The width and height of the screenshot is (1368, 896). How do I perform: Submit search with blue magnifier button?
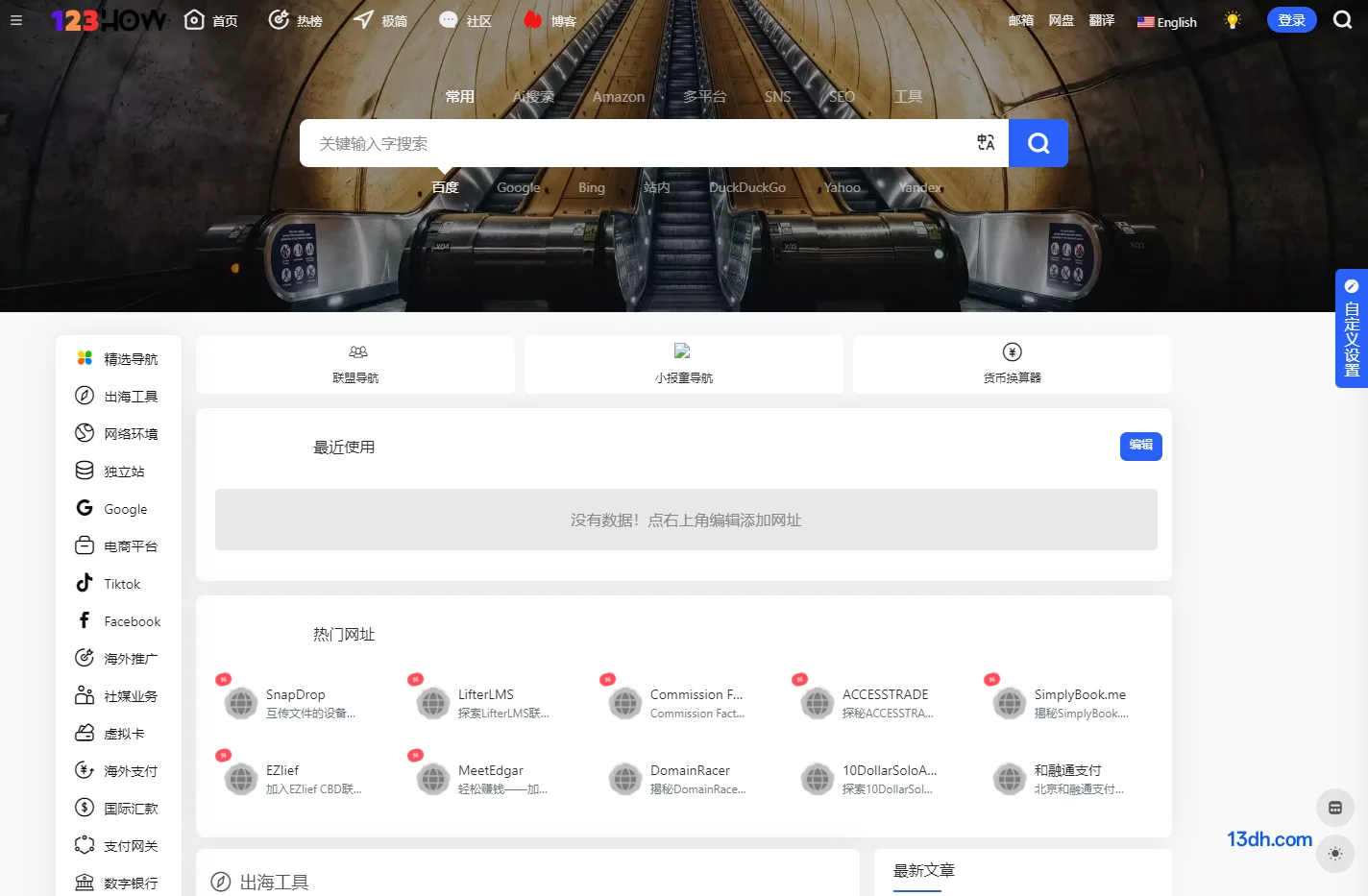coord(1038,143)
